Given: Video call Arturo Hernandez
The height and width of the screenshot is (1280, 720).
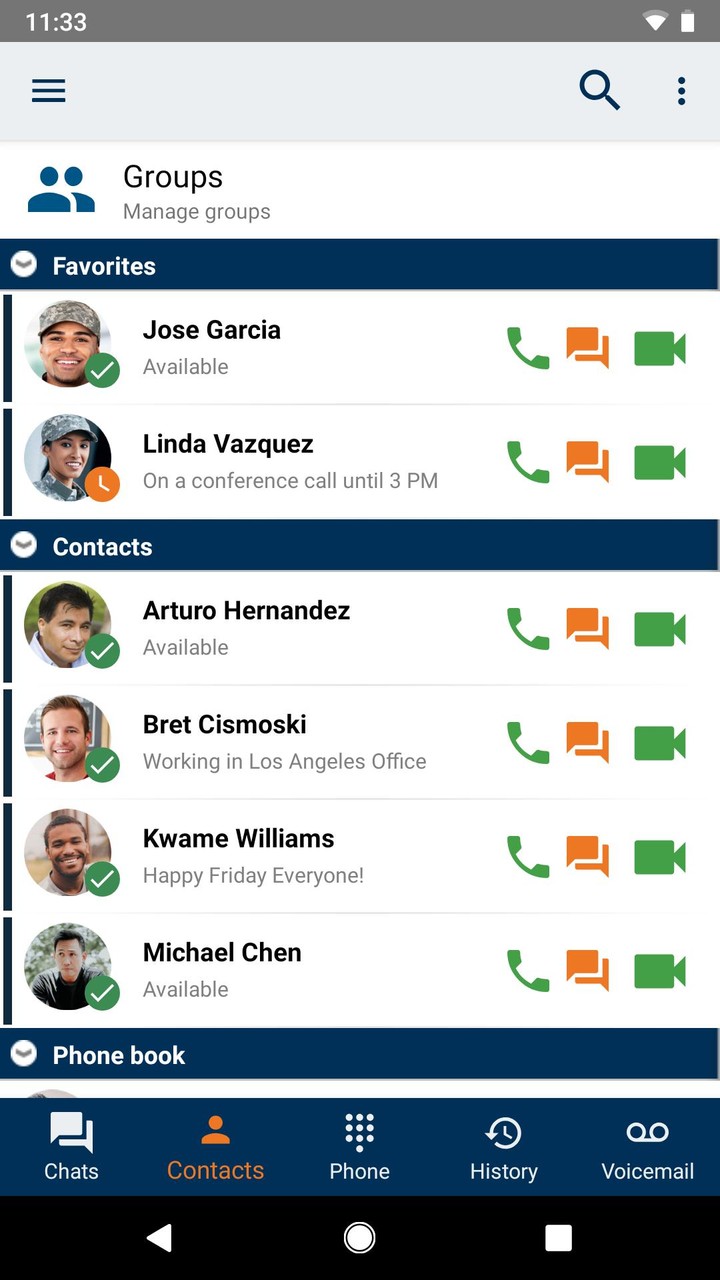Looking at the screenshot, I should (660, 629).
